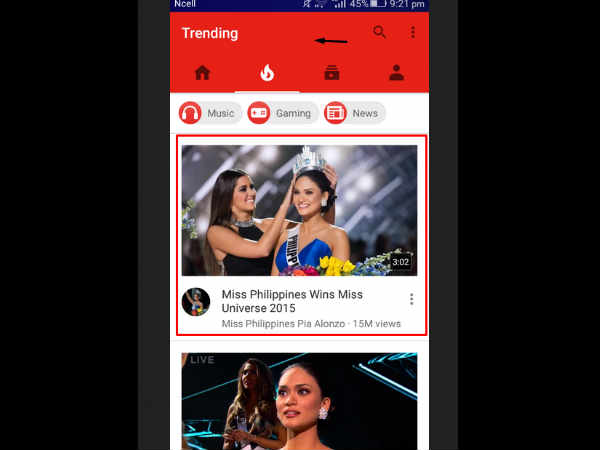Select the Trending flame tab
This screenshot has height=450, width=600.
click(267, 72)
